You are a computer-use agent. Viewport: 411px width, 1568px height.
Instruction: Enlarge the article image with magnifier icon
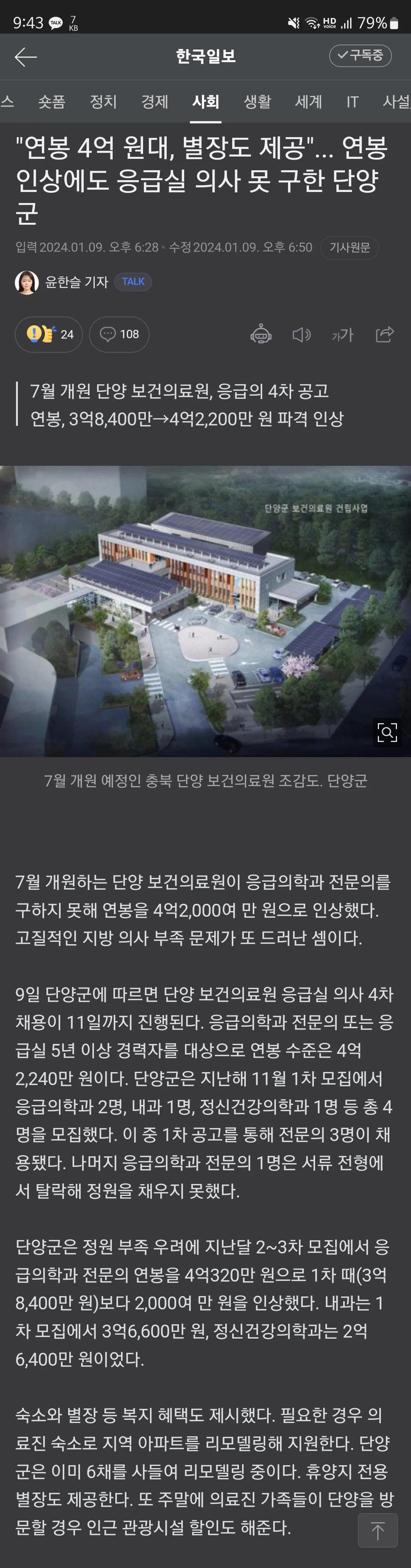(387, 732)
